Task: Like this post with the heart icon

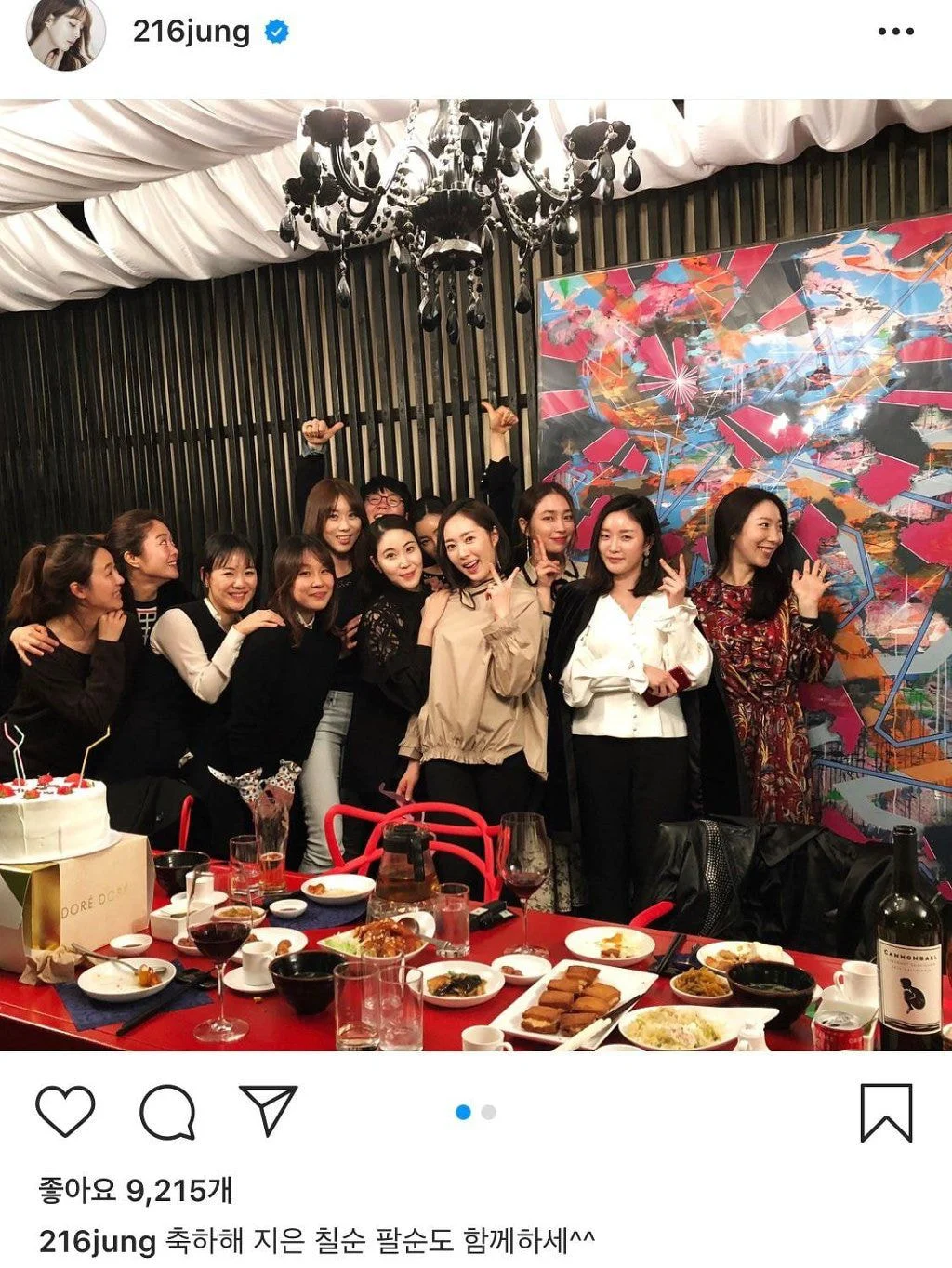Action: click(65, 1111)
